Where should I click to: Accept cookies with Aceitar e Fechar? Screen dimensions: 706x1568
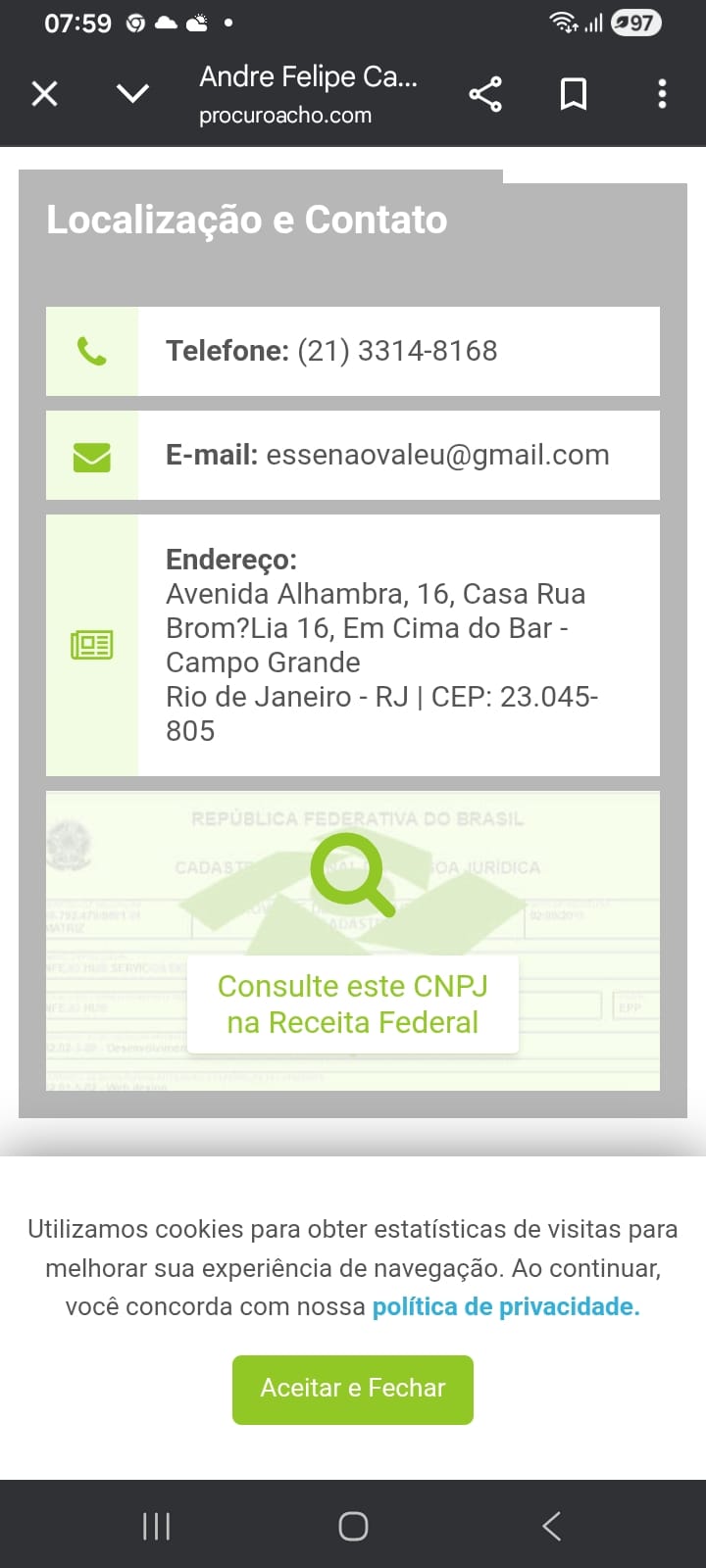(353, 1389)
